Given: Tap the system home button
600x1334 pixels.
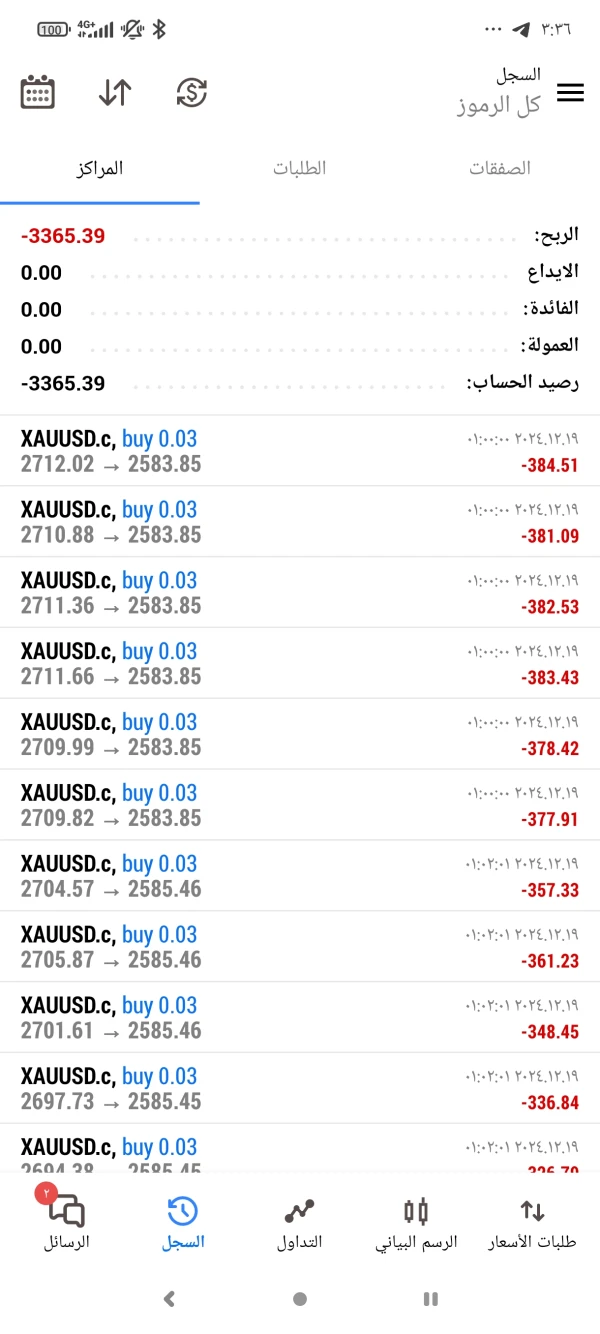Looking at the screenshot, I should coord(300,1299).
